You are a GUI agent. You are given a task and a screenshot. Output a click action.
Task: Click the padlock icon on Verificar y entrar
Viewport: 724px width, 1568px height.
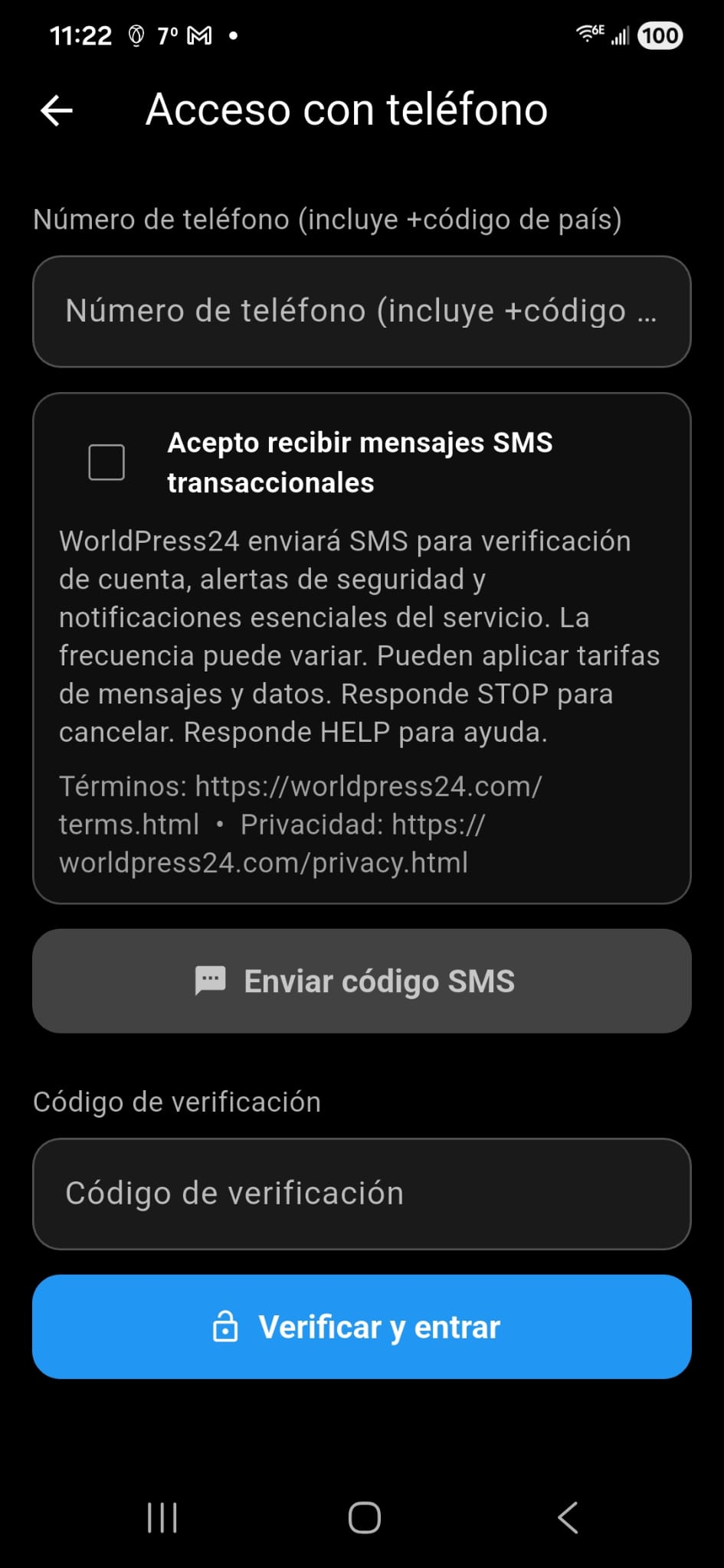click(x=226, y=1327)
